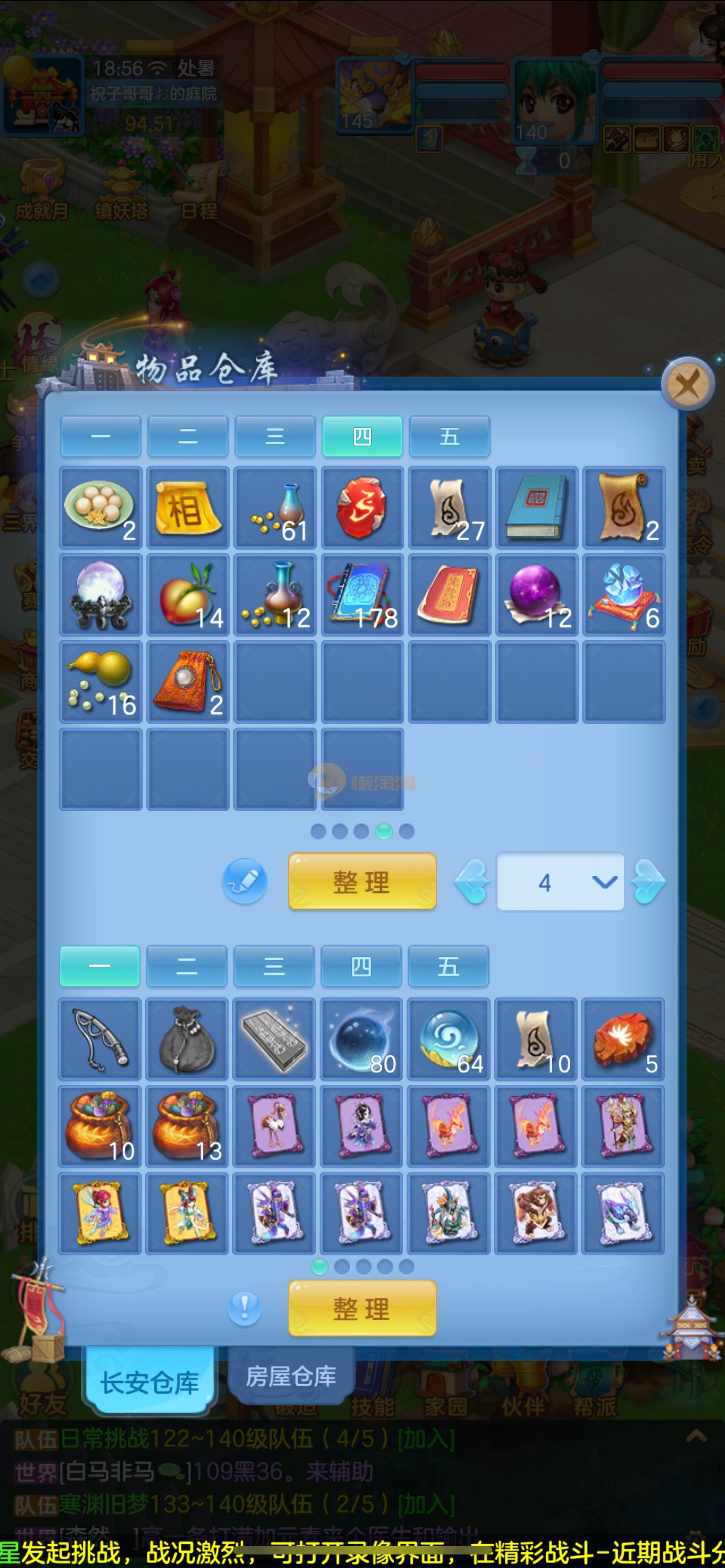Viewport: 725px width, 1568px height.
Task: Switch to warehouse page 一 in upper tabs
Action: 101,436
